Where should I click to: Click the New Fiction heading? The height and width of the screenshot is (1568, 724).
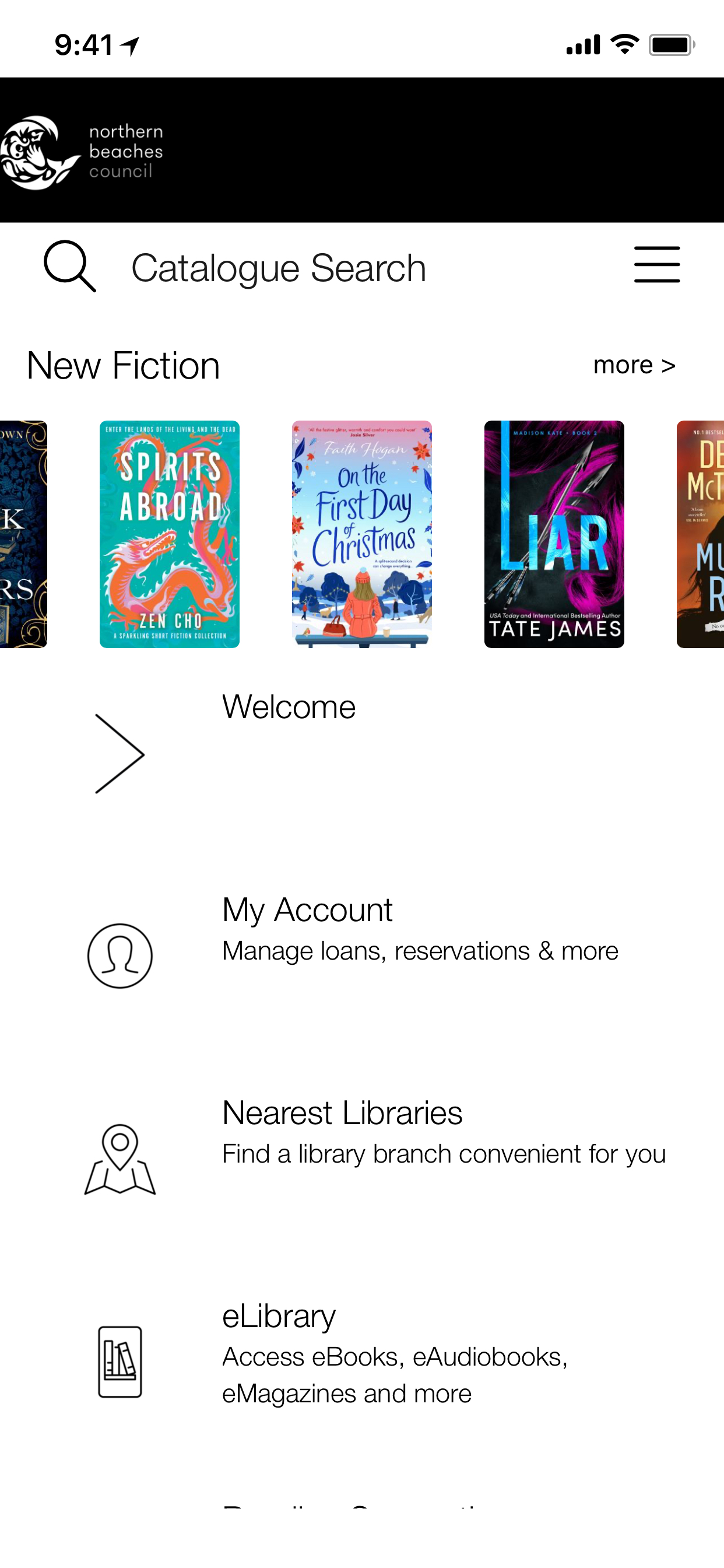124,365
